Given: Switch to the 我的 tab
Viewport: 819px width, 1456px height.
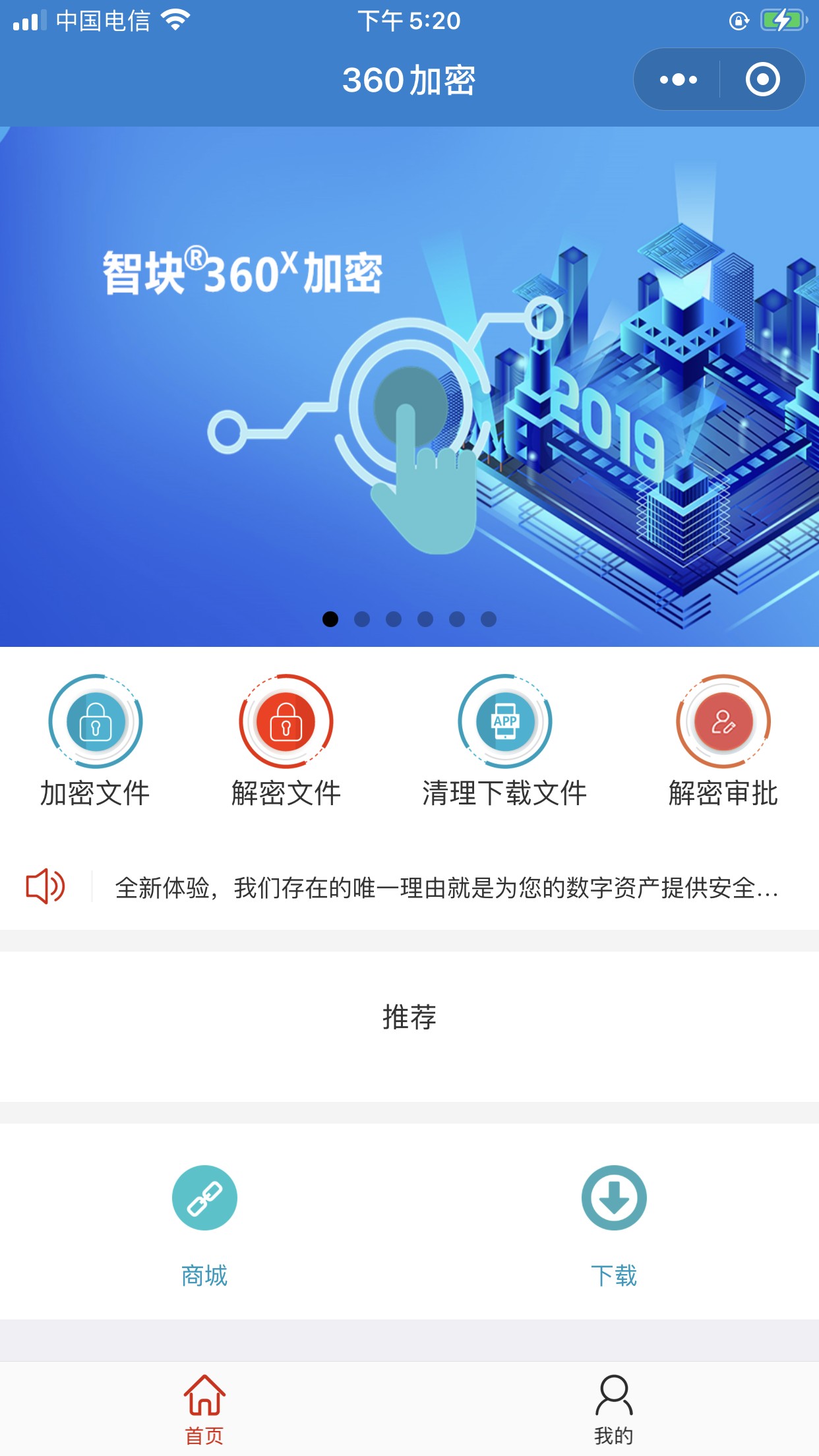Looking at the screenshot, I should [x=614, y=1409].
